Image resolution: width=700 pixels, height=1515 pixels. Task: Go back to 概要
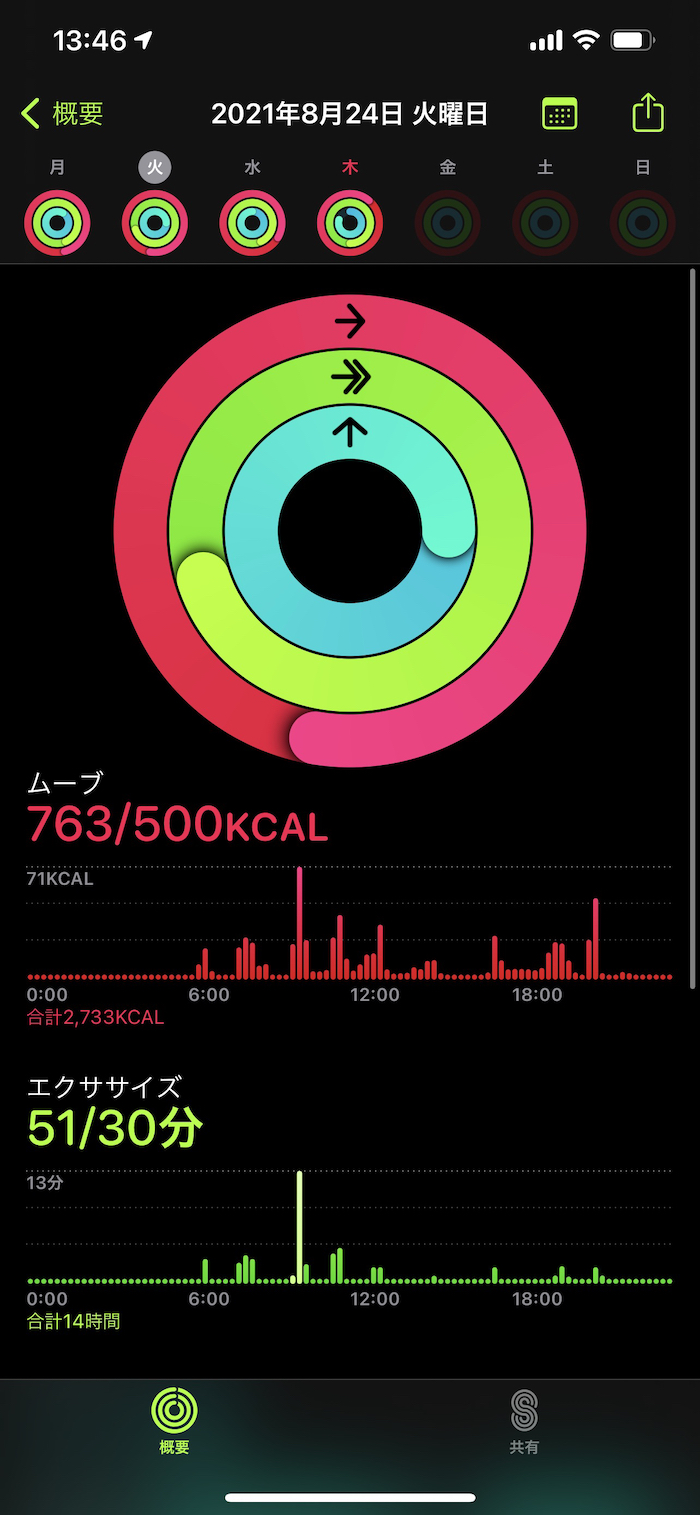pos(62,114)
